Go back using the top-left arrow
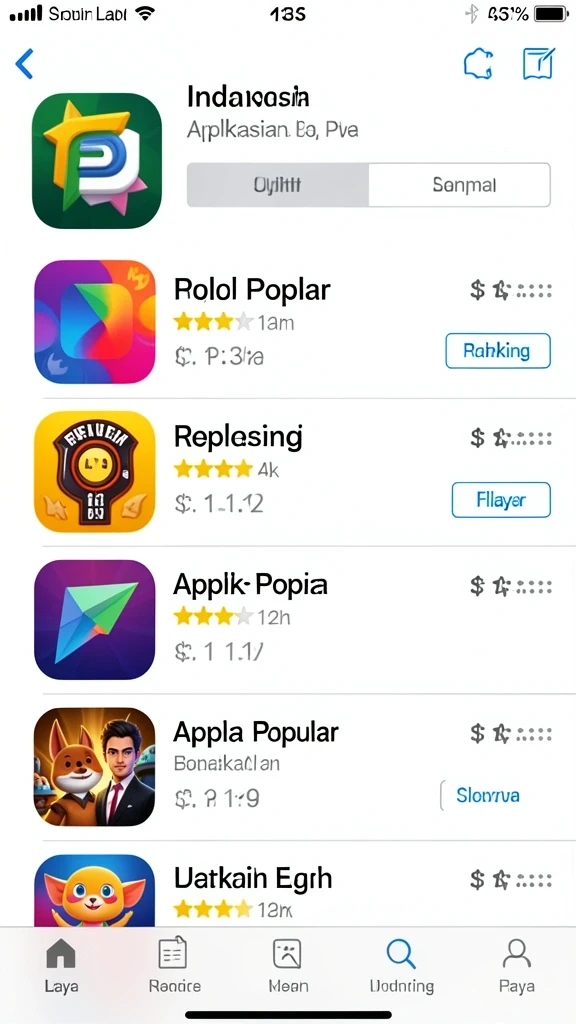The height and width of the screenshot is (1024, 576). 24,64
